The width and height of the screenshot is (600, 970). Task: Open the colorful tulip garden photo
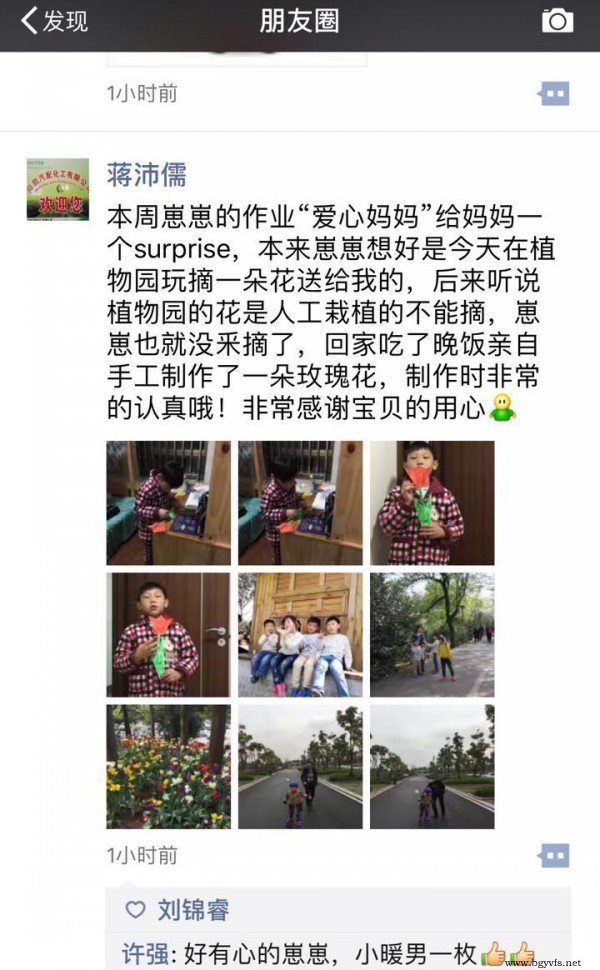[169, 767]
